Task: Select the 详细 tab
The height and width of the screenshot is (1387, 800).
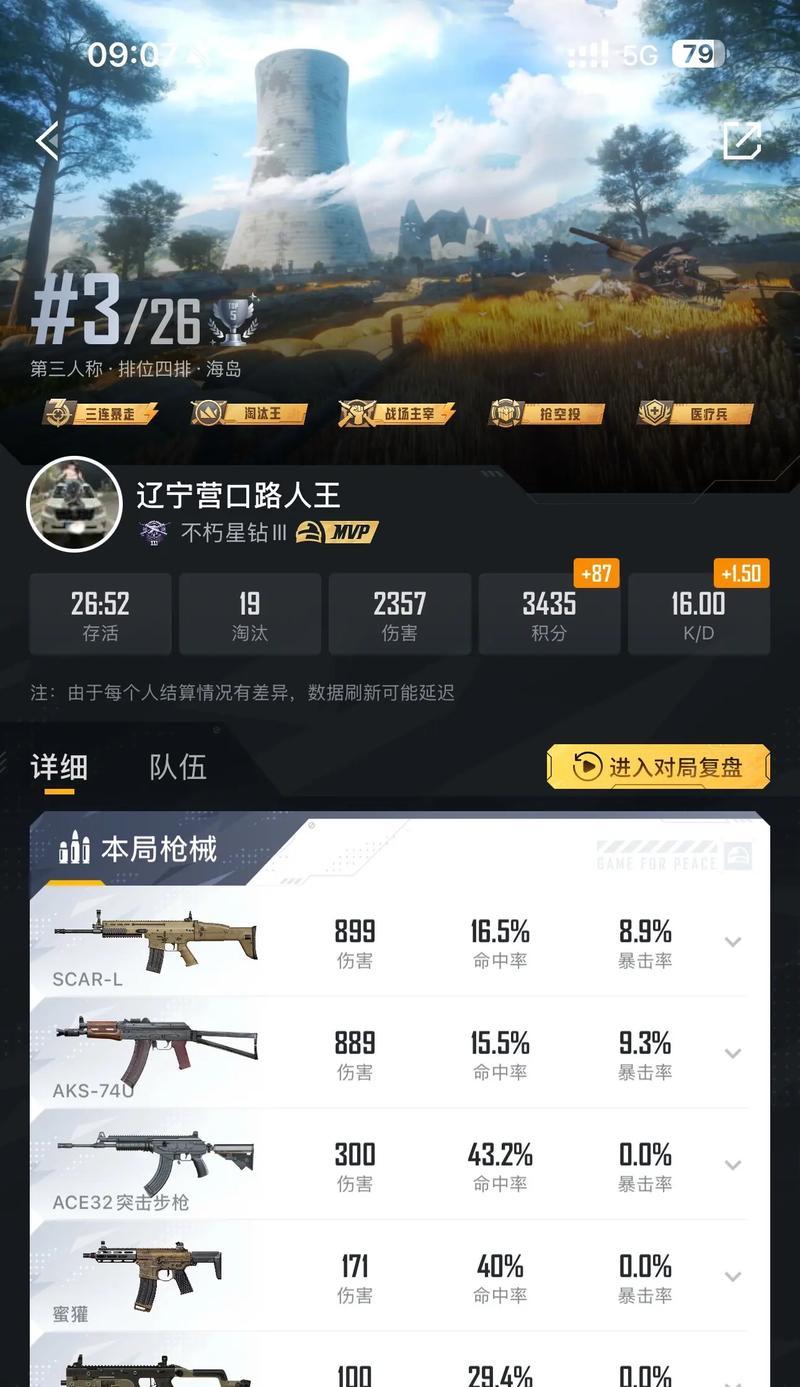Action: [x=59, y=767]
